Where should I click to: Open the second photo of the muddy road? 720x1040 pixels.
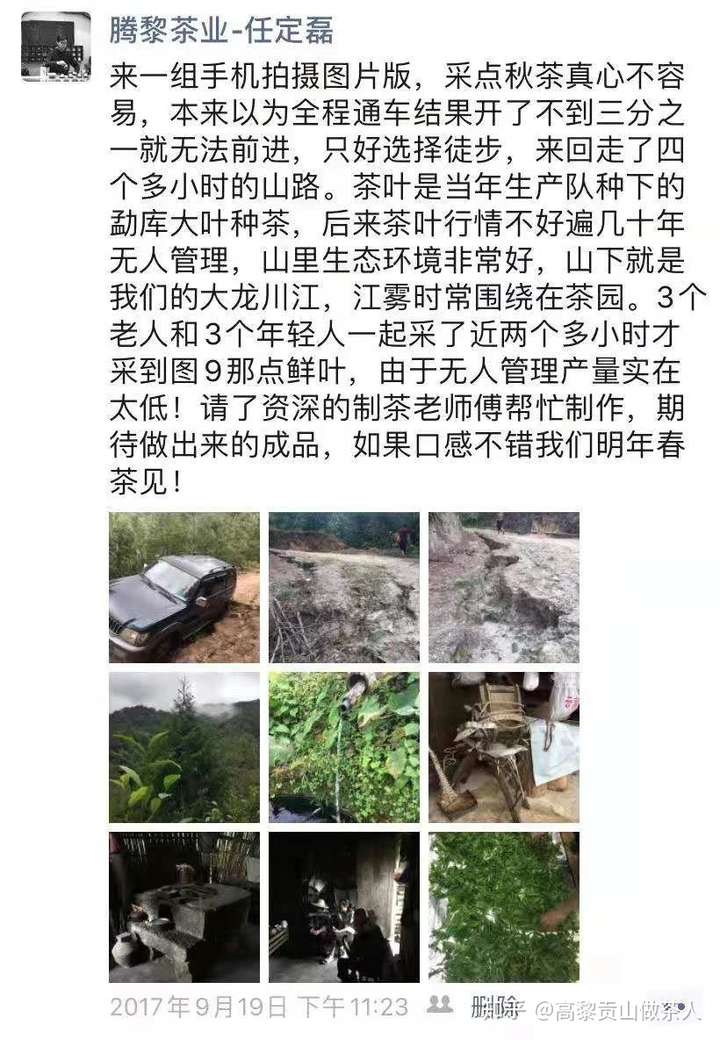[344, 587]
